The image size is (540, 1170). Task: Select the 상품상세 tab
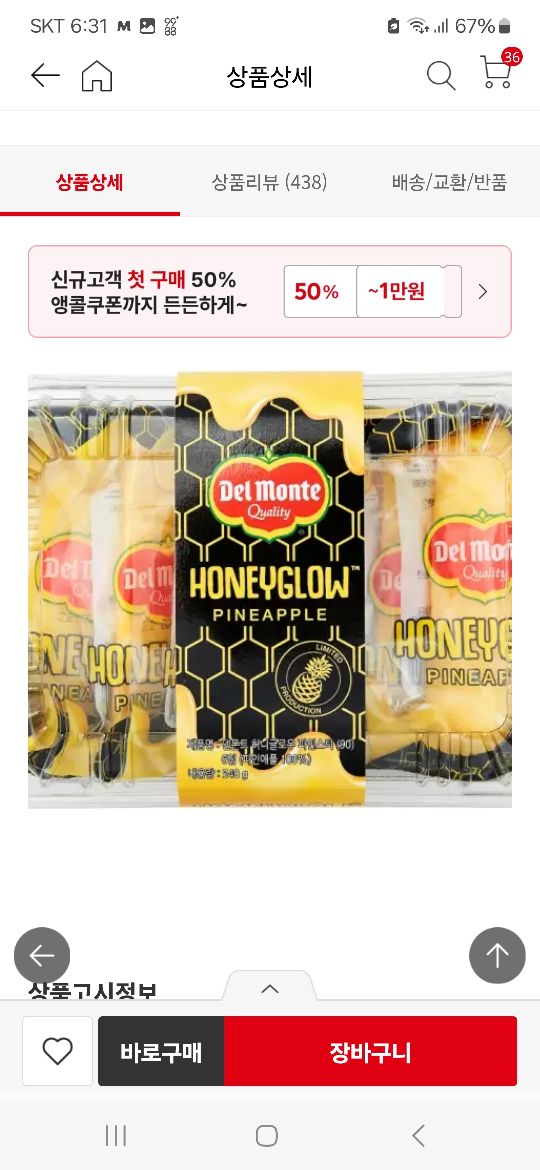[90, 182]
